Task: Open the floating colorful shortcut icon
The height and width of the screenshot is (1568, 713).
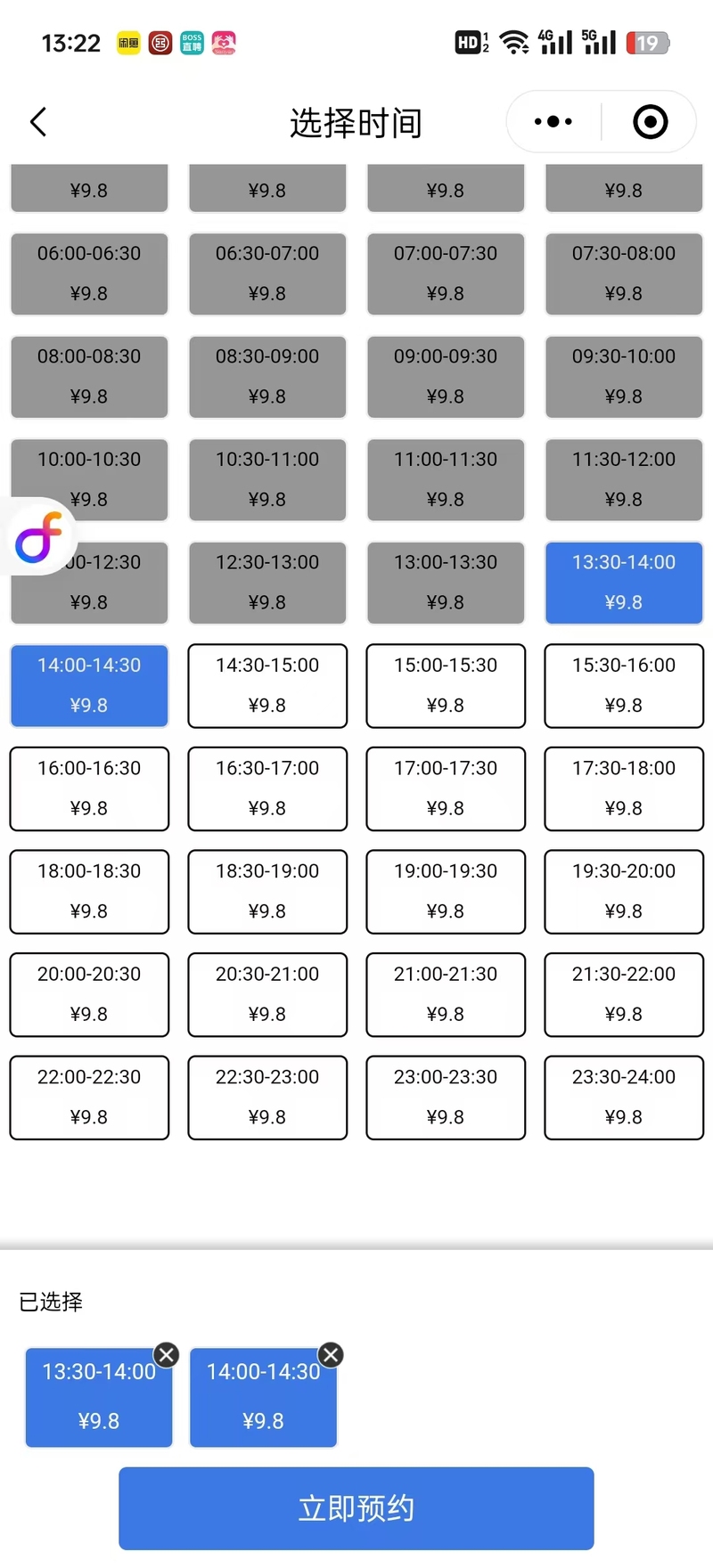Action: pyautogui.click(x=39, y=536)
